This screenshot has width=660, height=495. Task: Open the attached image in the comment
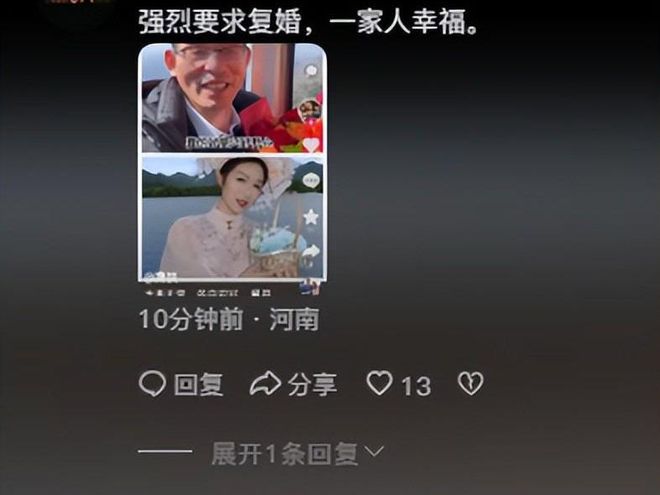232,165
